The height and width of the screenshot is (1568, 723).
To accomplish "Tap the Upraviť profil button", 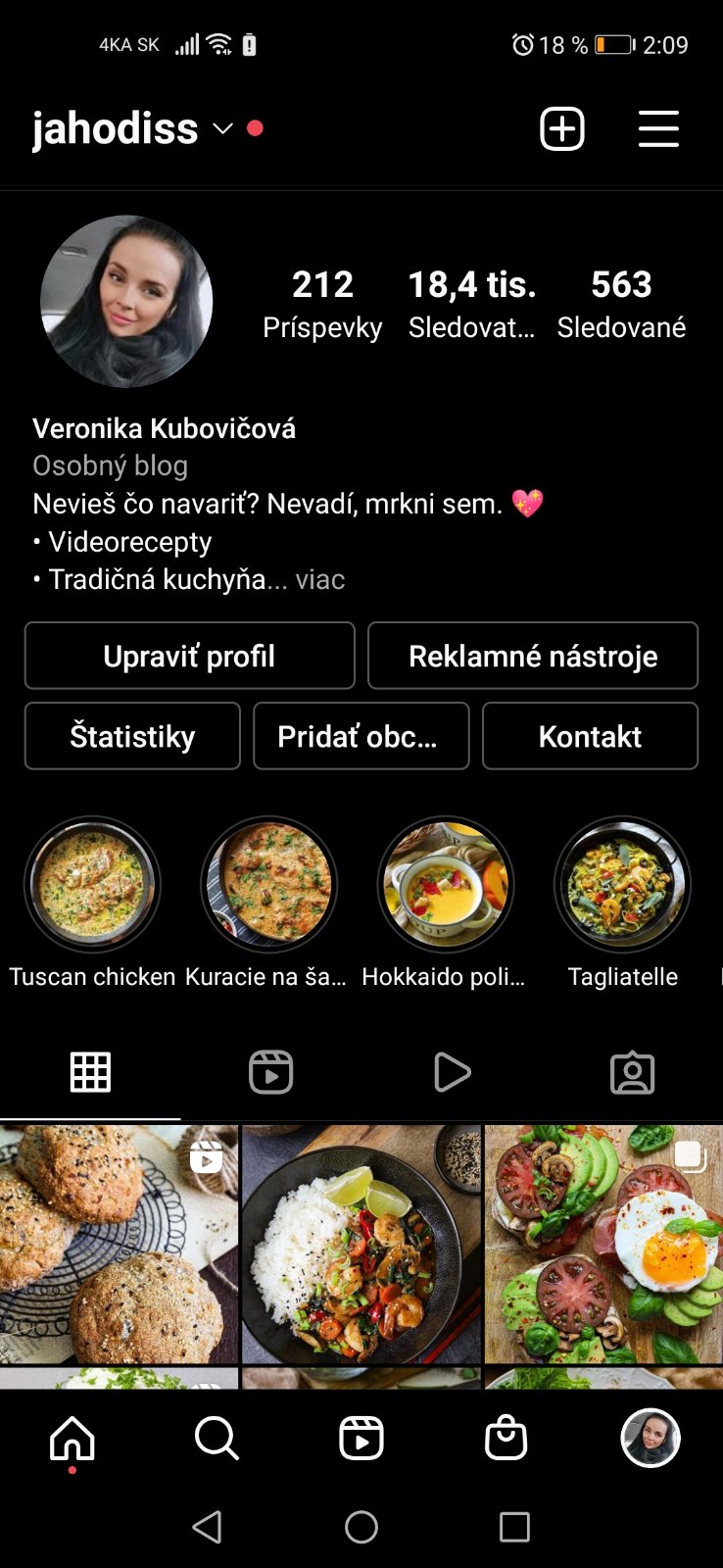I will [x=189, y=656].
